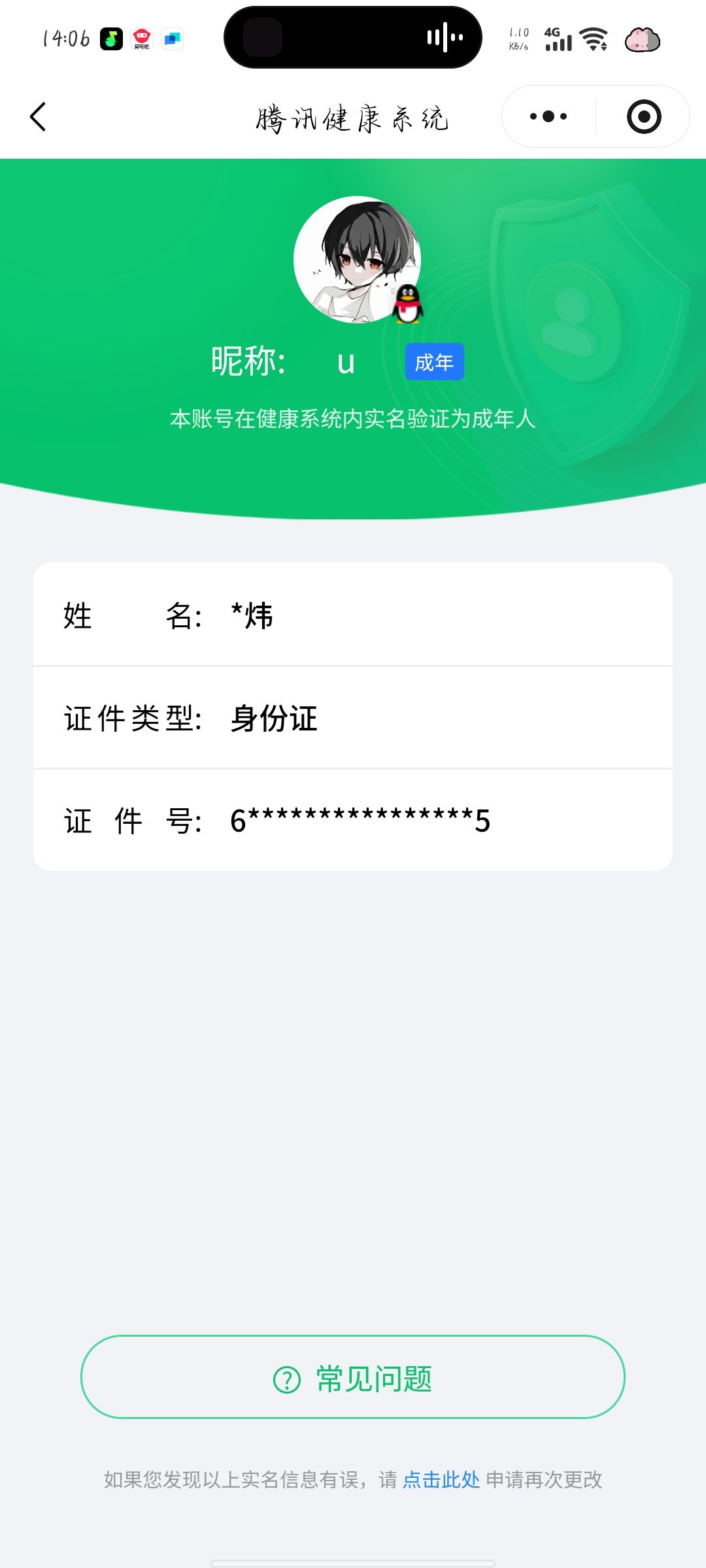This screenshot has height=1568, width=706.
Task: Open the mini-program more options (···) menu
Action: tap(546, 116)
